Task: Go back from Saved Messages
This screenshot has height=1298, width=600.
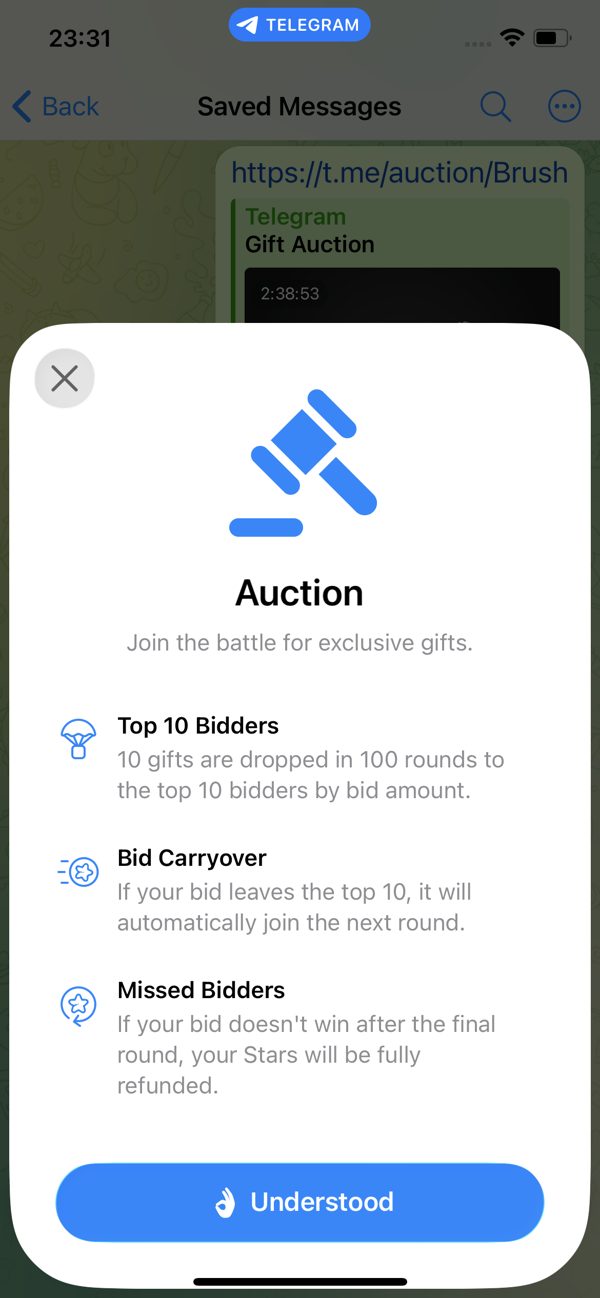Action: coord(55,106)
